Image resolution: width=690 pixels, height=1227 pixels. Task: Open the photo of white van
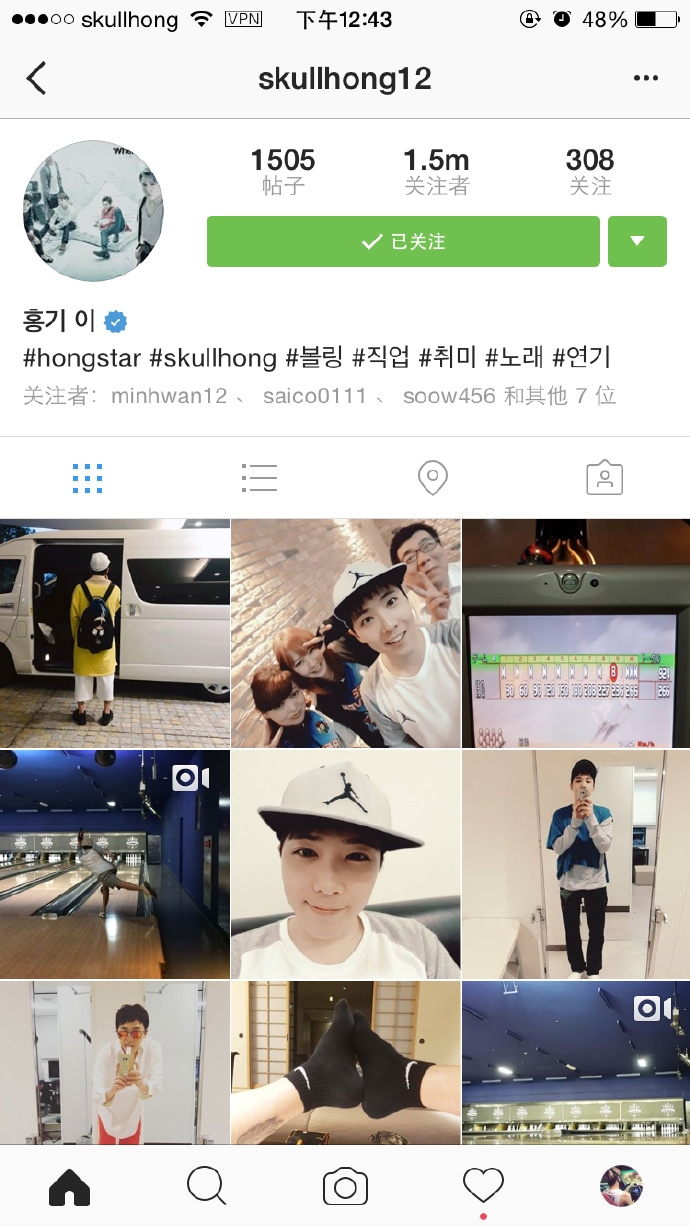click(114, 632)
